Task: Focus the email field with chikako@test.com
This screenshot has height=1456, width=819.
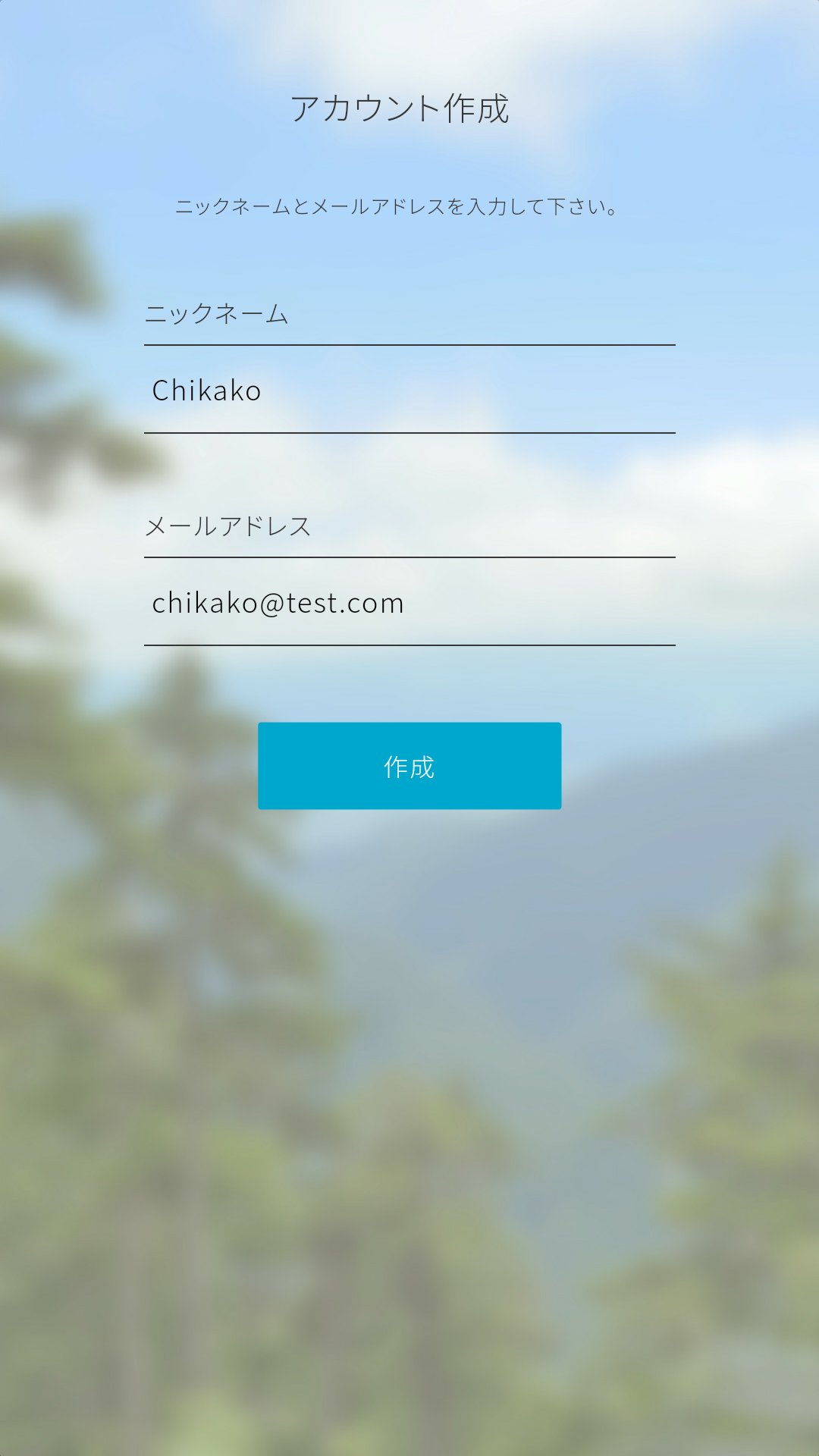Action: [409, 603]
